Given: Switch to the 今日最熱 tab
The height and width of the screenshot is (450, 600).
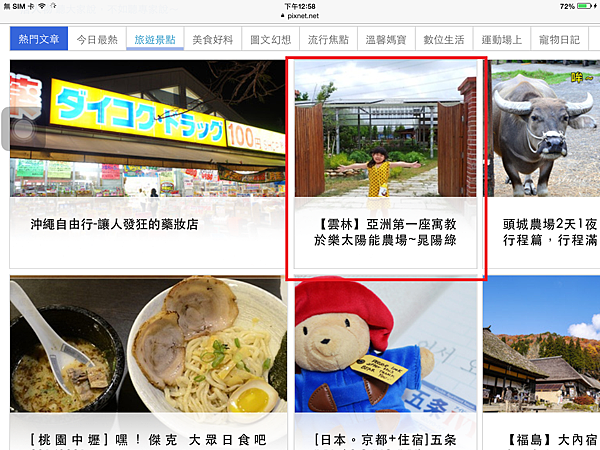Looking at the screenshot, I should click(98, 39).
